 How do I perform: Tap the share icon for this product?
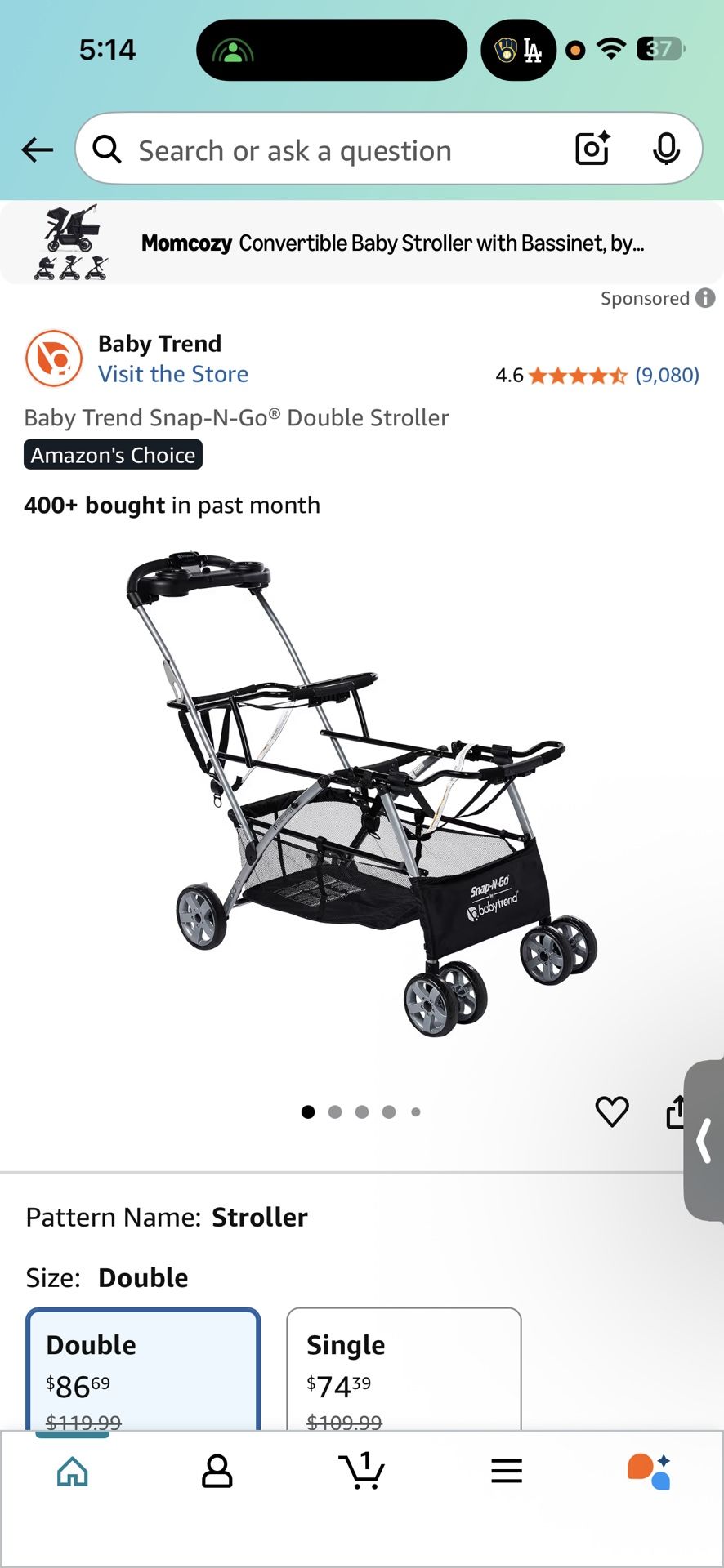(677, 1110)
